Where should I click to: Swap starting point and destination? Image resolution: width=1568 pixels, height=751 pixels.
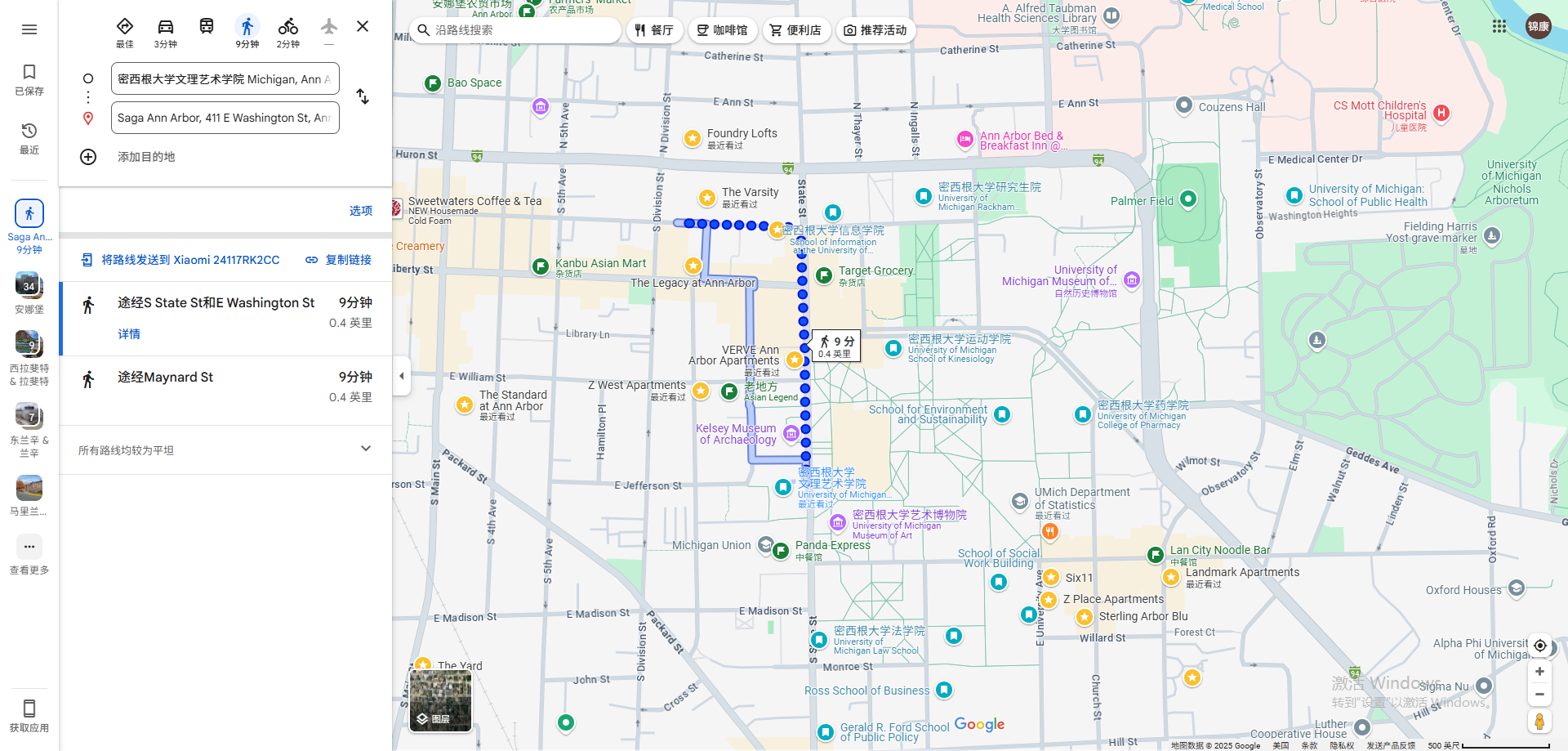[363, 96]
